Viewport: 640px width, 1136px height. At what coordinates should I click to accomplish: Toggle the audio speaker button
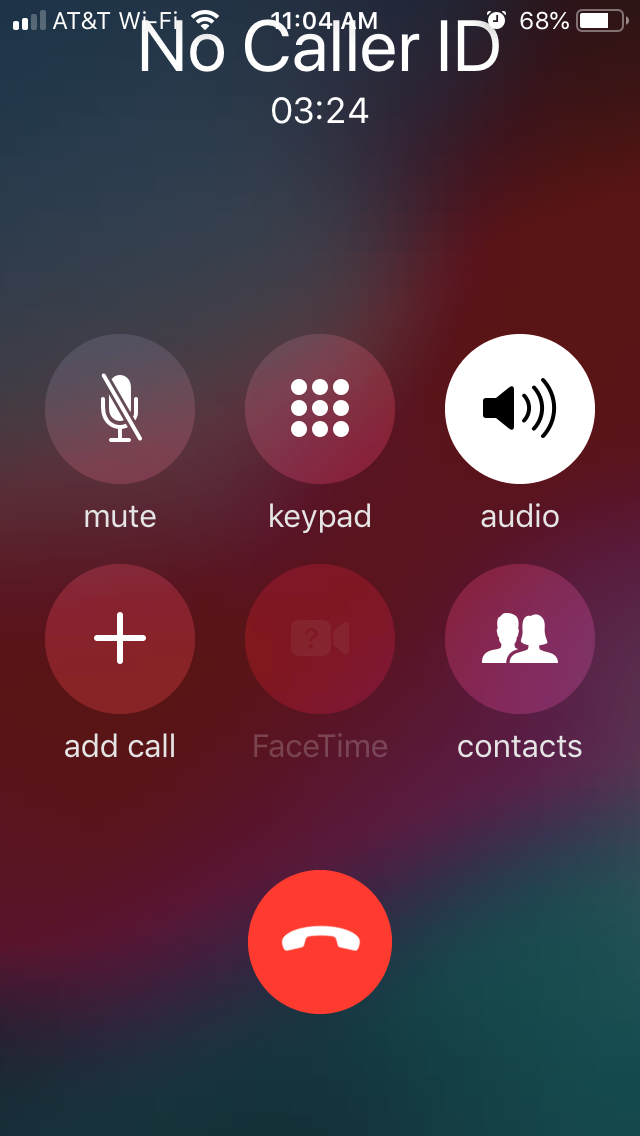(x=520, y=409)
